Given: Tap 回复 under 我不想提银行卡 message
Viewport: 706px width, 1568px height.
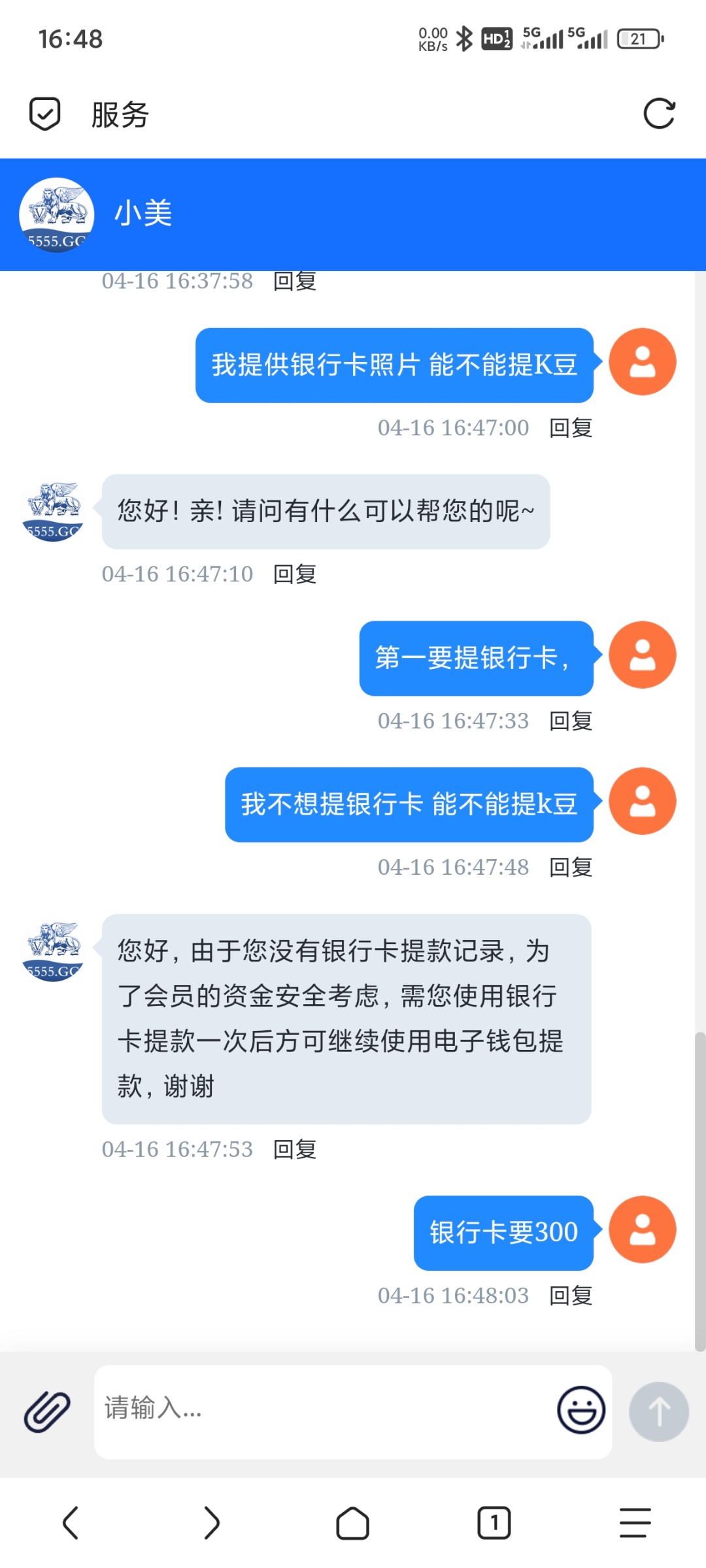Looking at the screenshot, I should coord(571,867).
